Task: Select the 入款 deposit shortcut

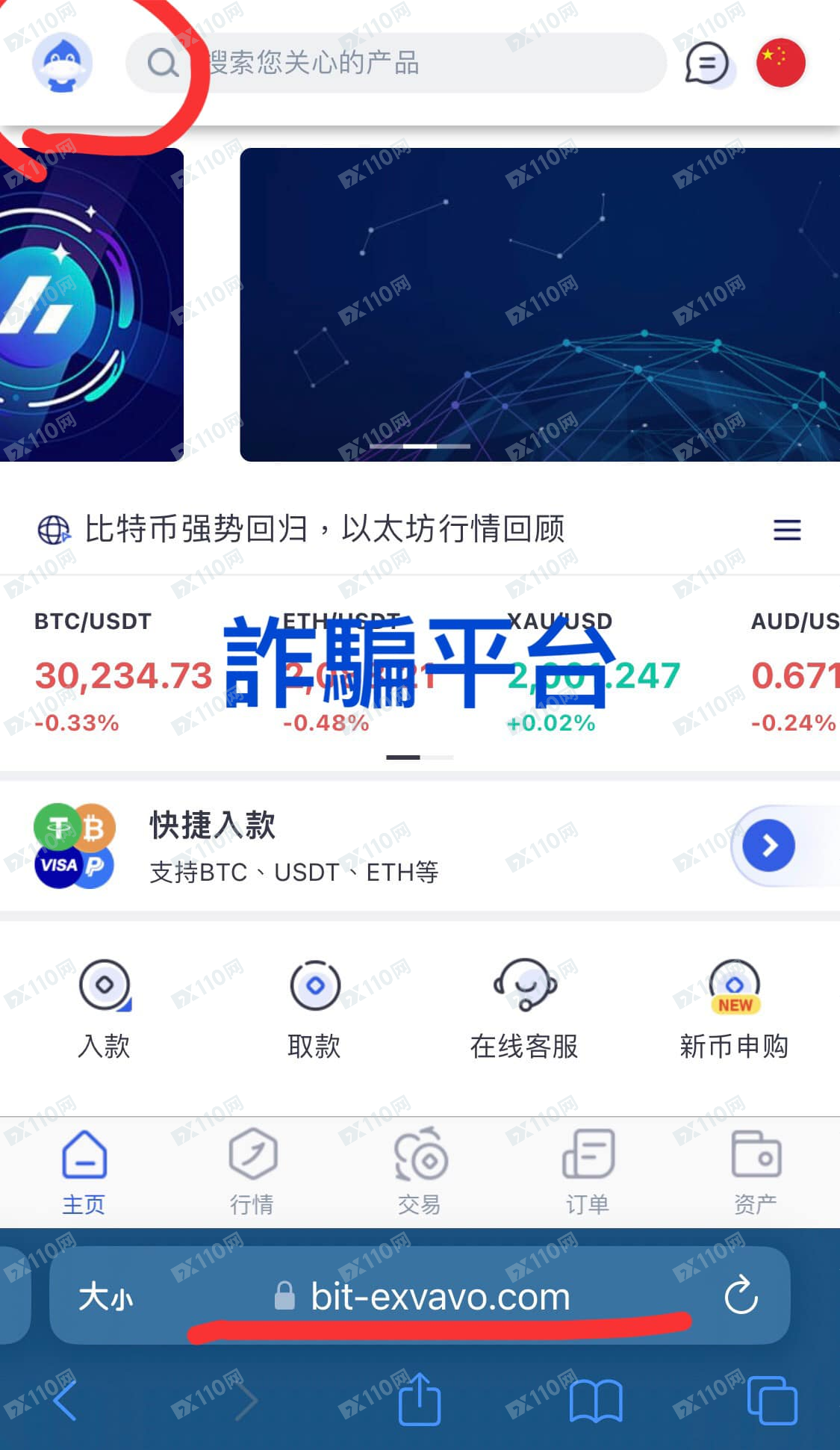Action: 105,1009
